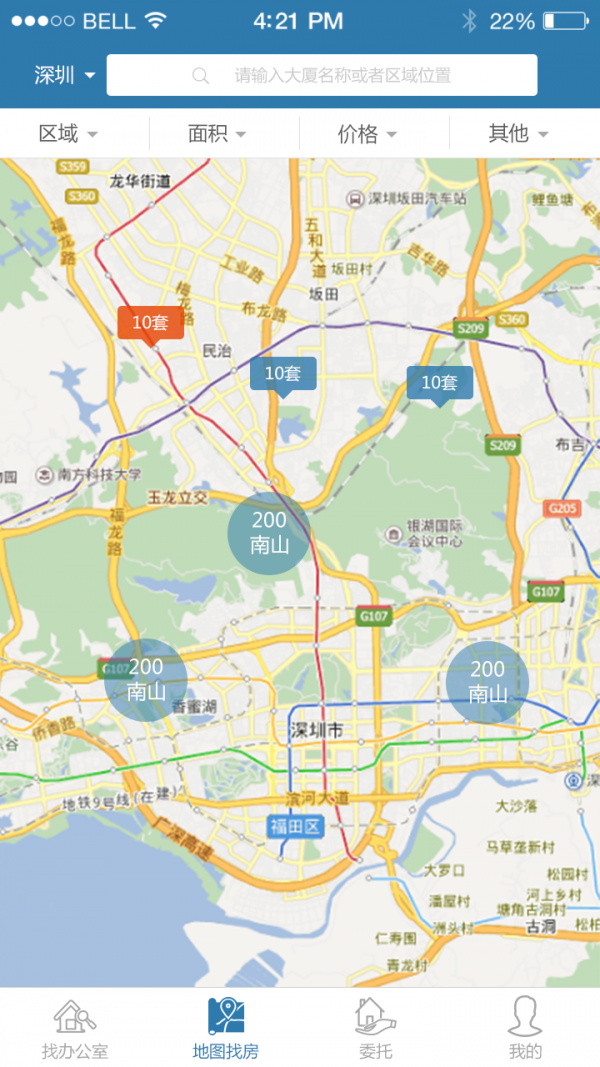600x1067 pixels.
Task: Open the 200 南山 bubble near 玉龙立交
Action: tap(269, 533)
